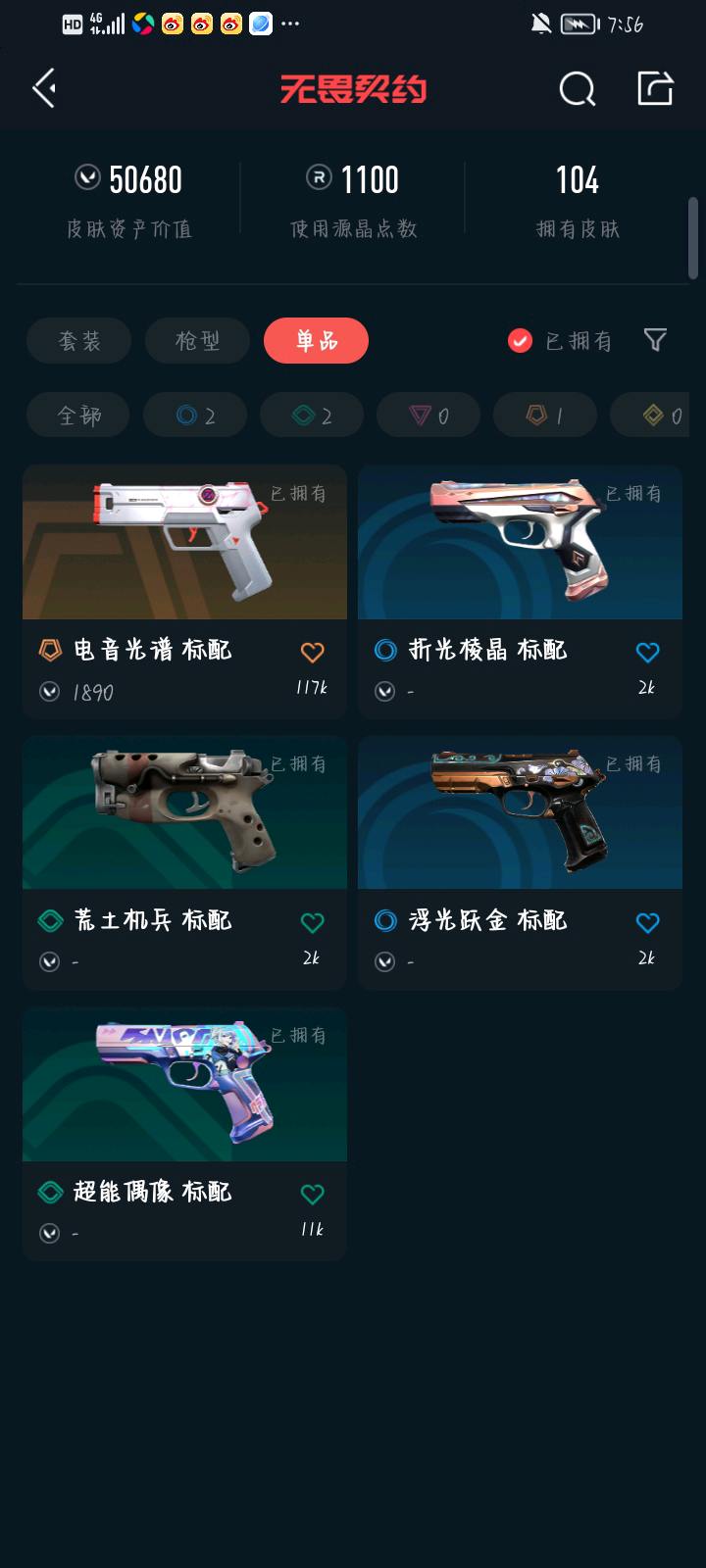Image resolution: width=706 pixels, height=1568 pixels.
Task: Share this skin inventory page
Action: pyautogui.click(x=655, y=88)
